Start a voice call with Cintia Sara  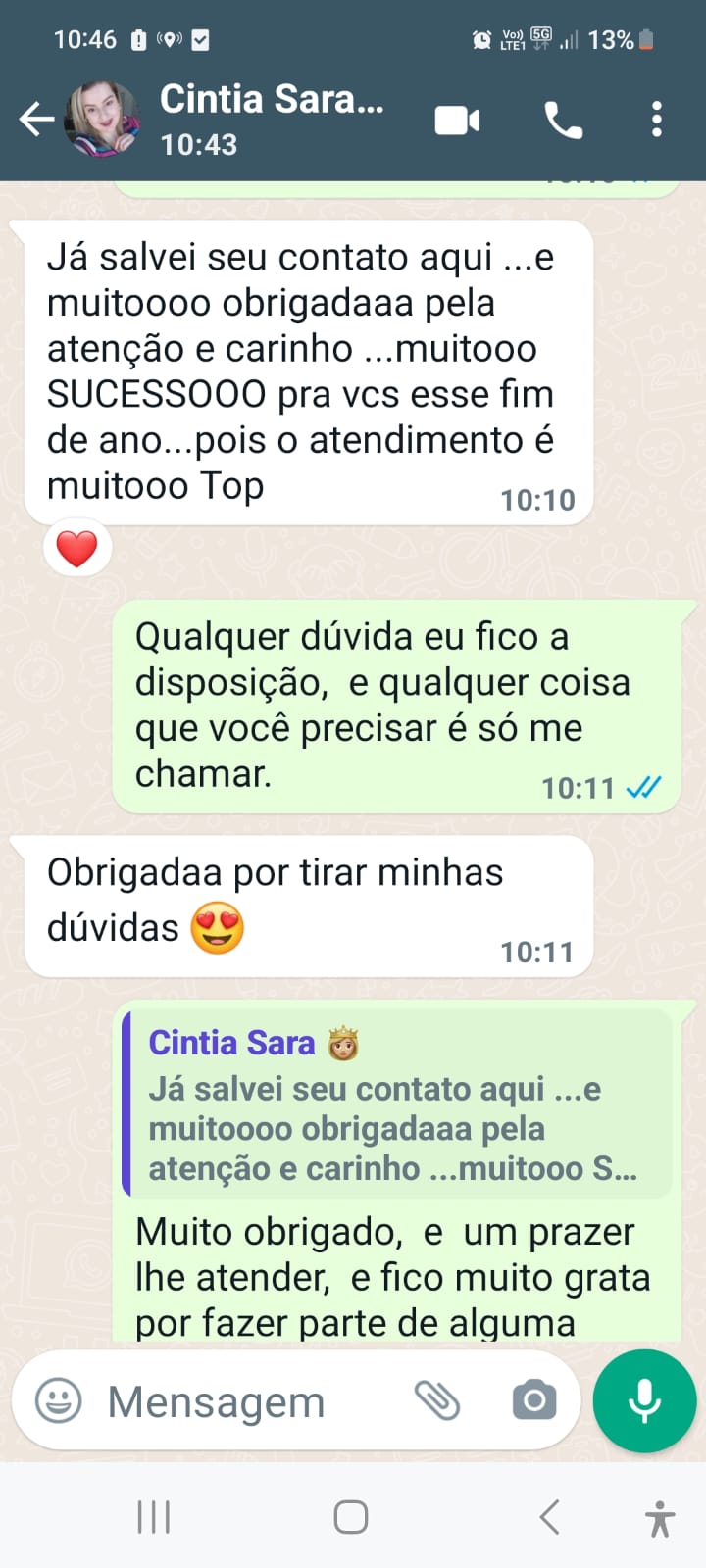(x=564, y=120)
